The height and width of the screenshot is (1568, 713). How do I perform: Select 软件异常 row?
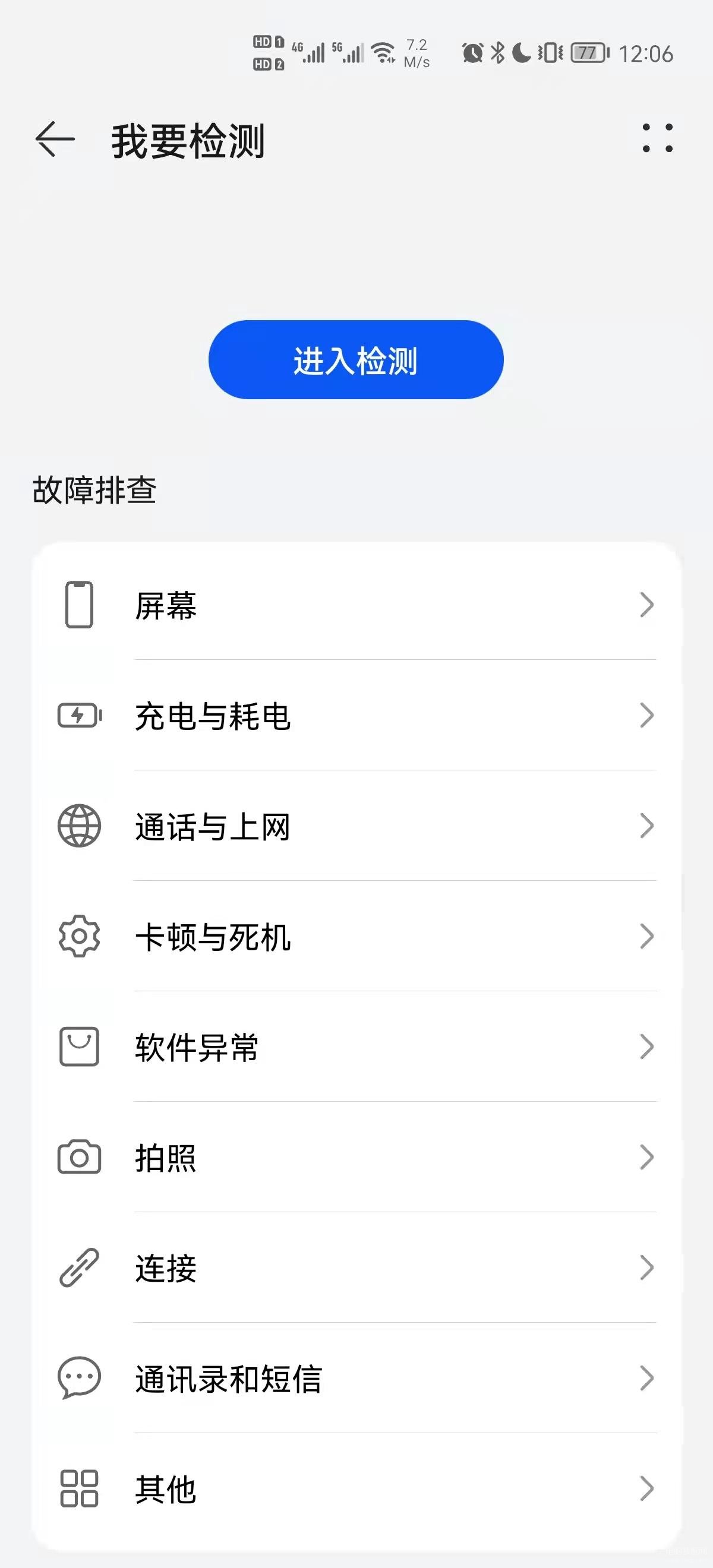point(356,1047)
